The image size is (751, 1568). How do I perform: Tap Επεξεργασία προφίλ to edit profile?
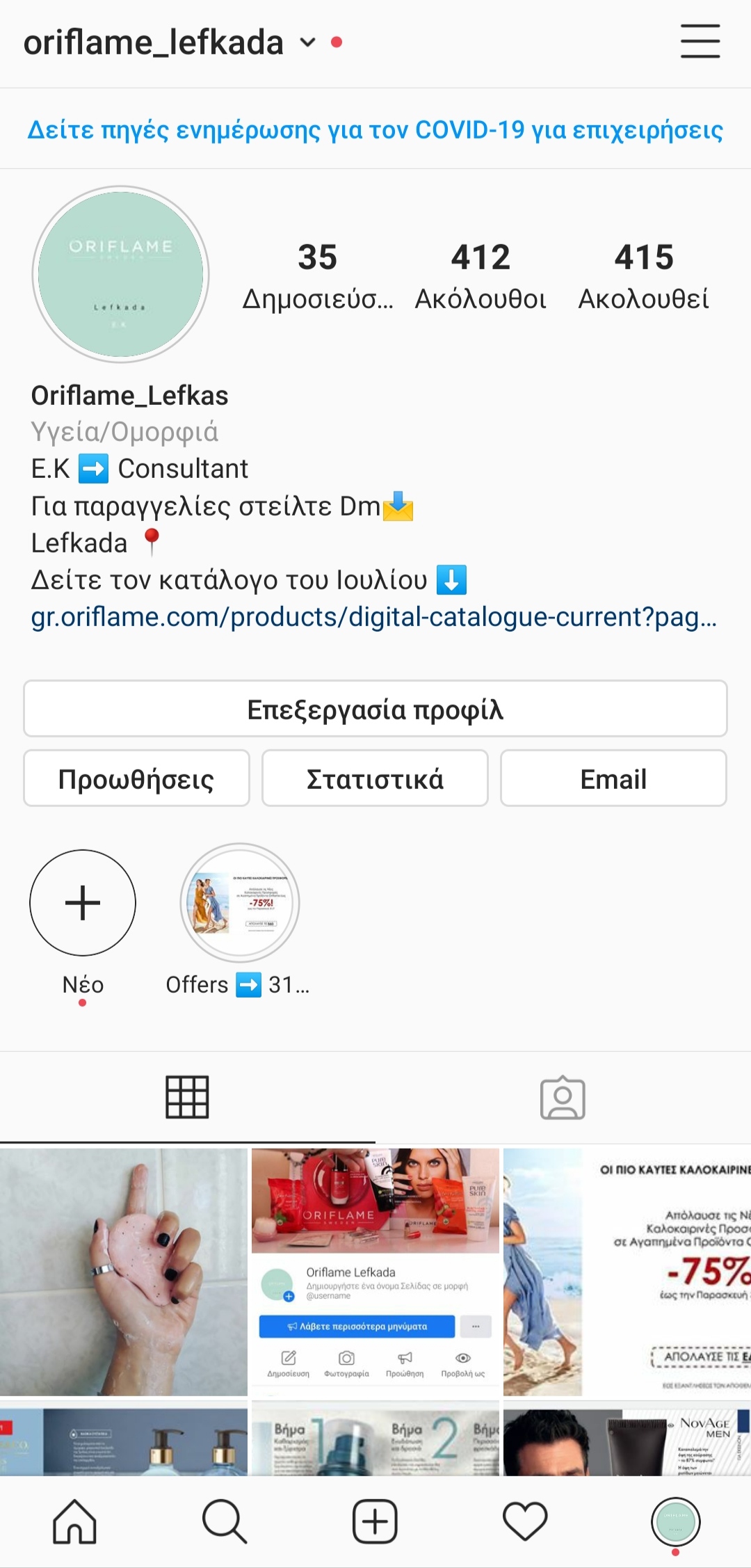click(375, 709)
